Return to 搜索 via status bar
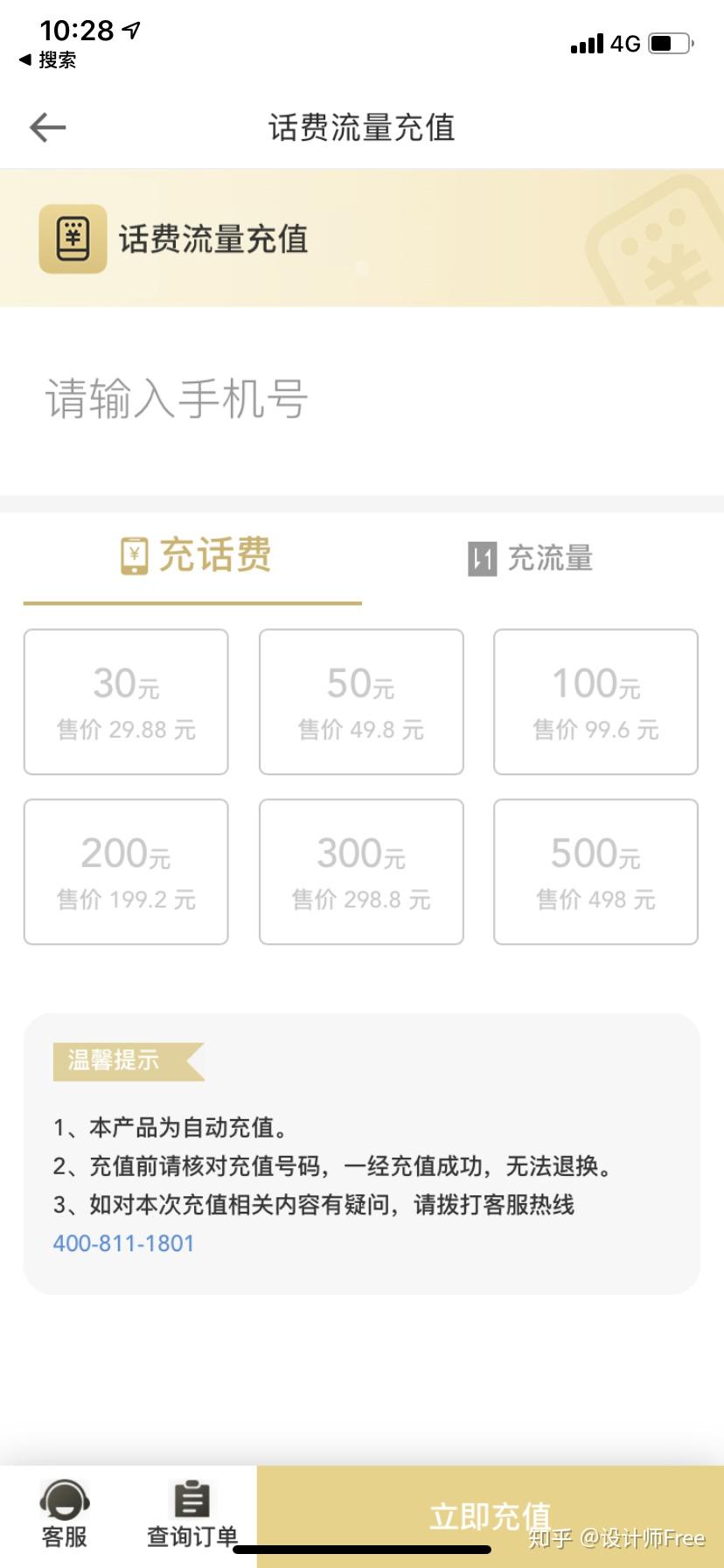This screenshot has height=1568, width=724. [x=48, y=59]
